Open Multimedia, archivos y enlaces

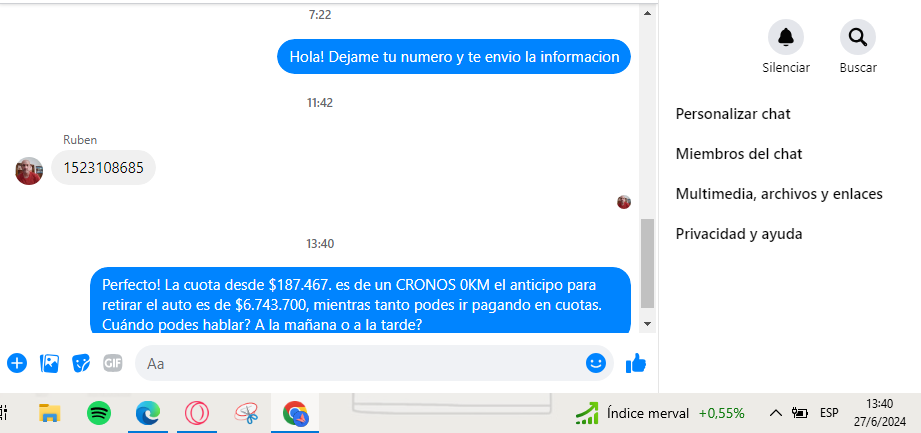(x=779, y=194)
